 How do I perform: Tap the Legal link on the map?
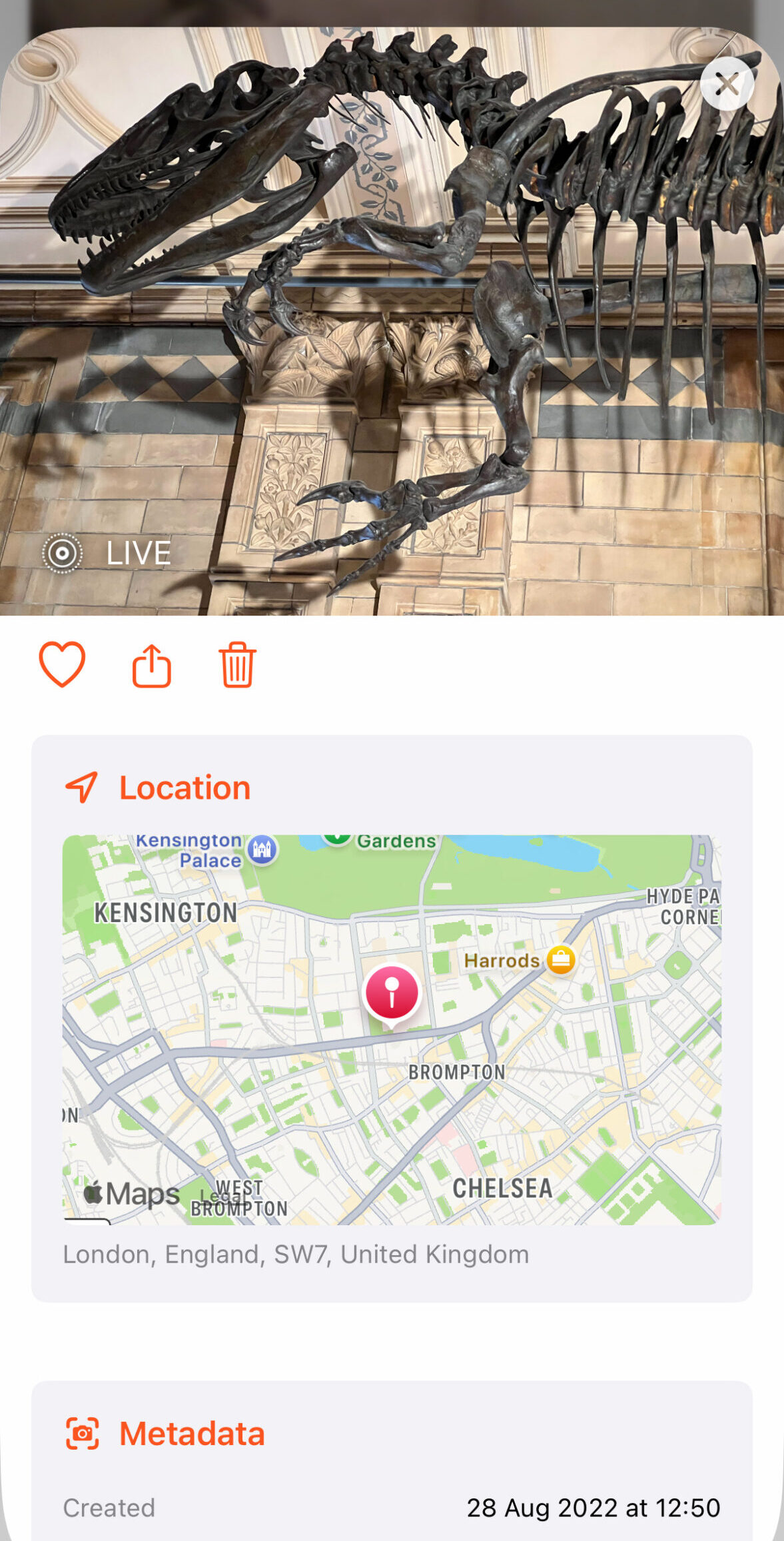click(x=217, y=1197)
